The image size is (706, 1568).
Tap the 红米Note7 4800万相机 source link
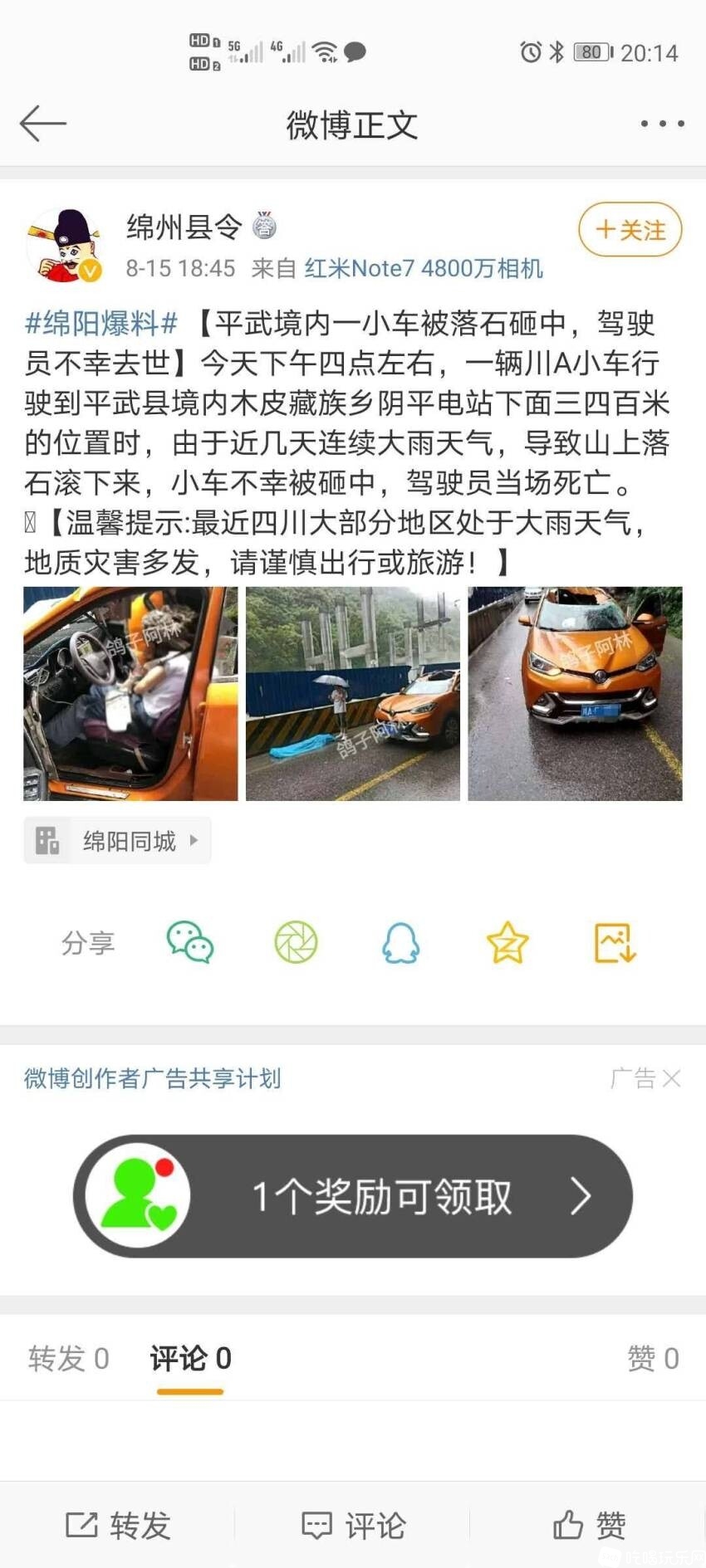coord(424,268)
